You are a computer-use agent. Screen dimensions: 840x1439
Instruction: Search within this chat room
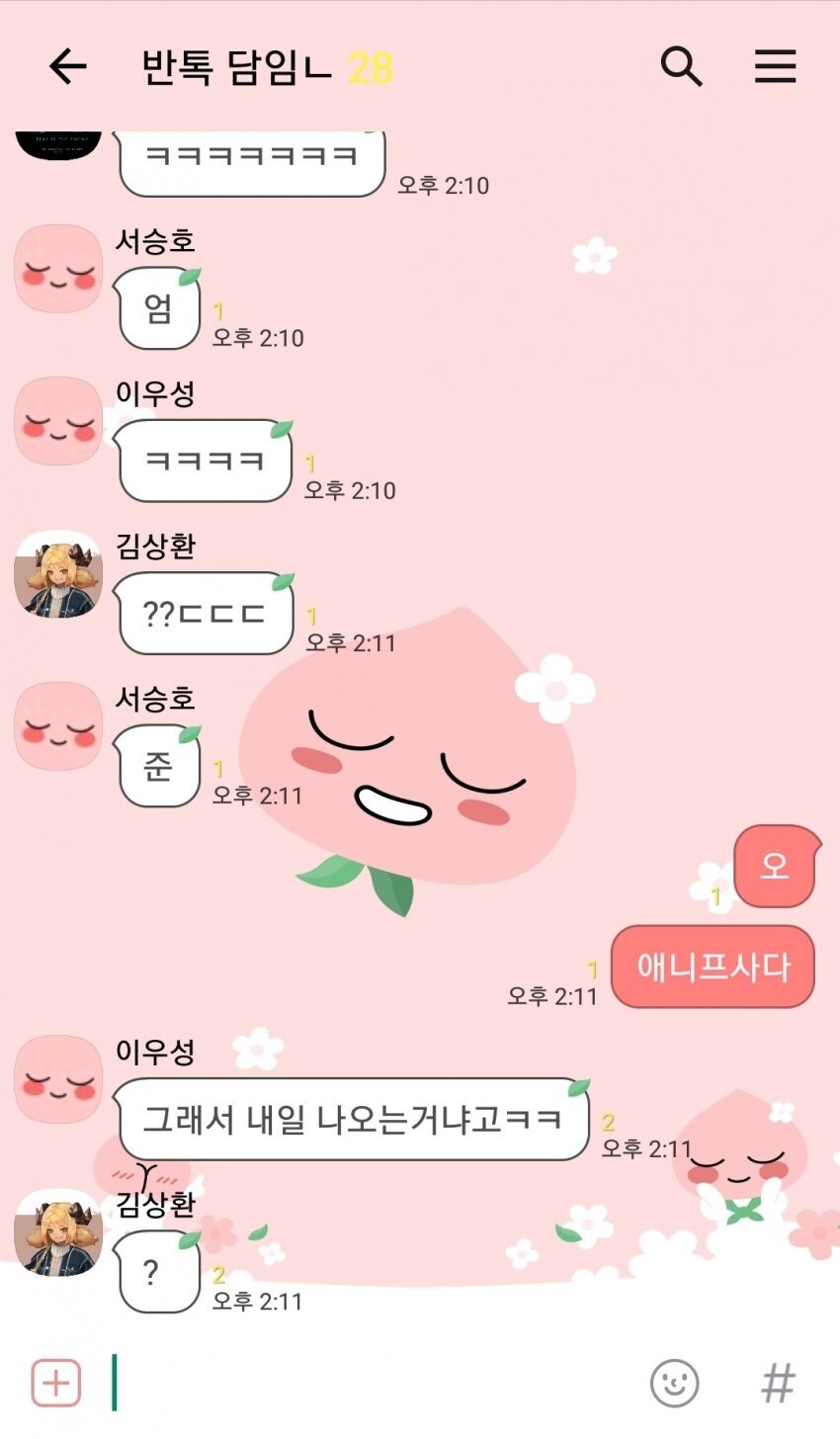(x=681, y=67)
